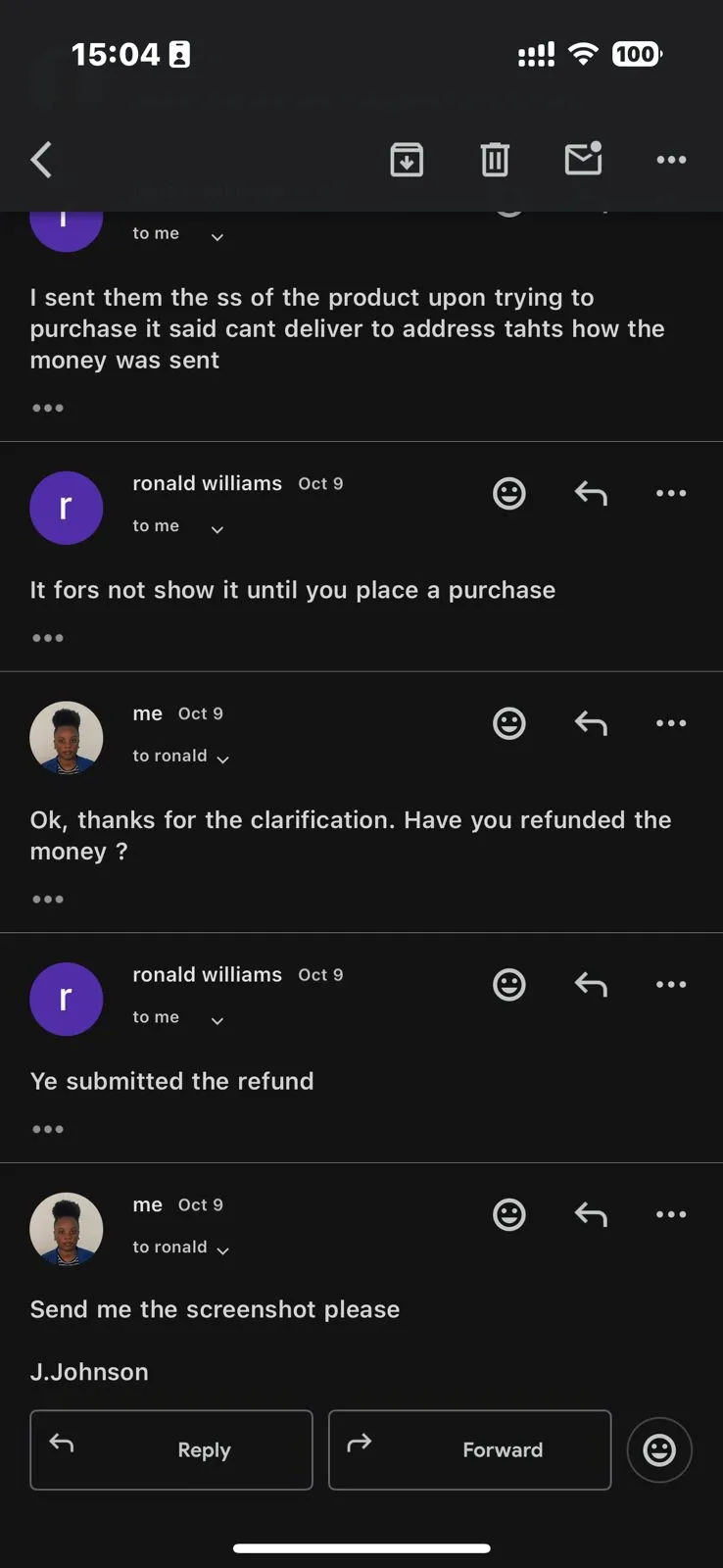Reply to the "It fors not show" message
Image resolution: width=723 pixels, height=1568 pixels.
pyautogui.click(x=591, y=493)
